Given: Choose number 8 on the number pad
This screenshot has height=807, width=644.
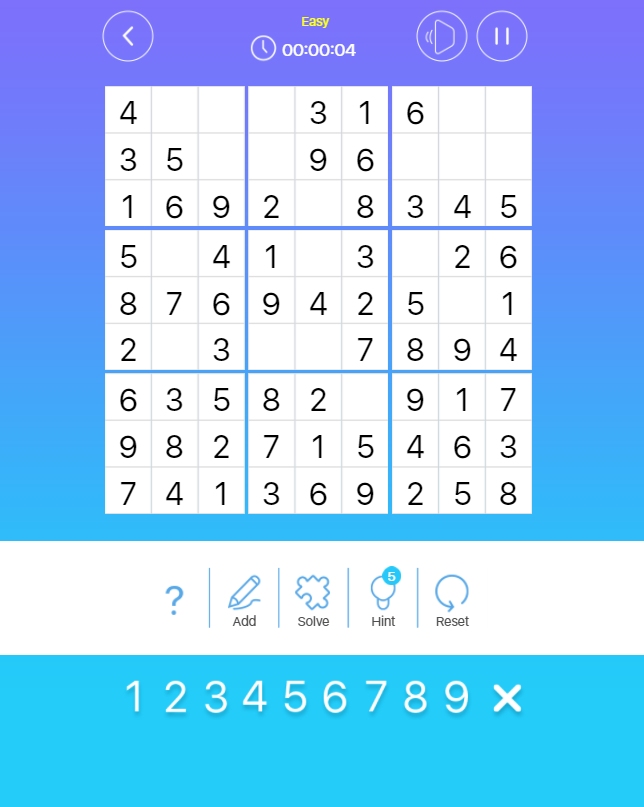Looking at the screenshot, I should tap(416, 697).
